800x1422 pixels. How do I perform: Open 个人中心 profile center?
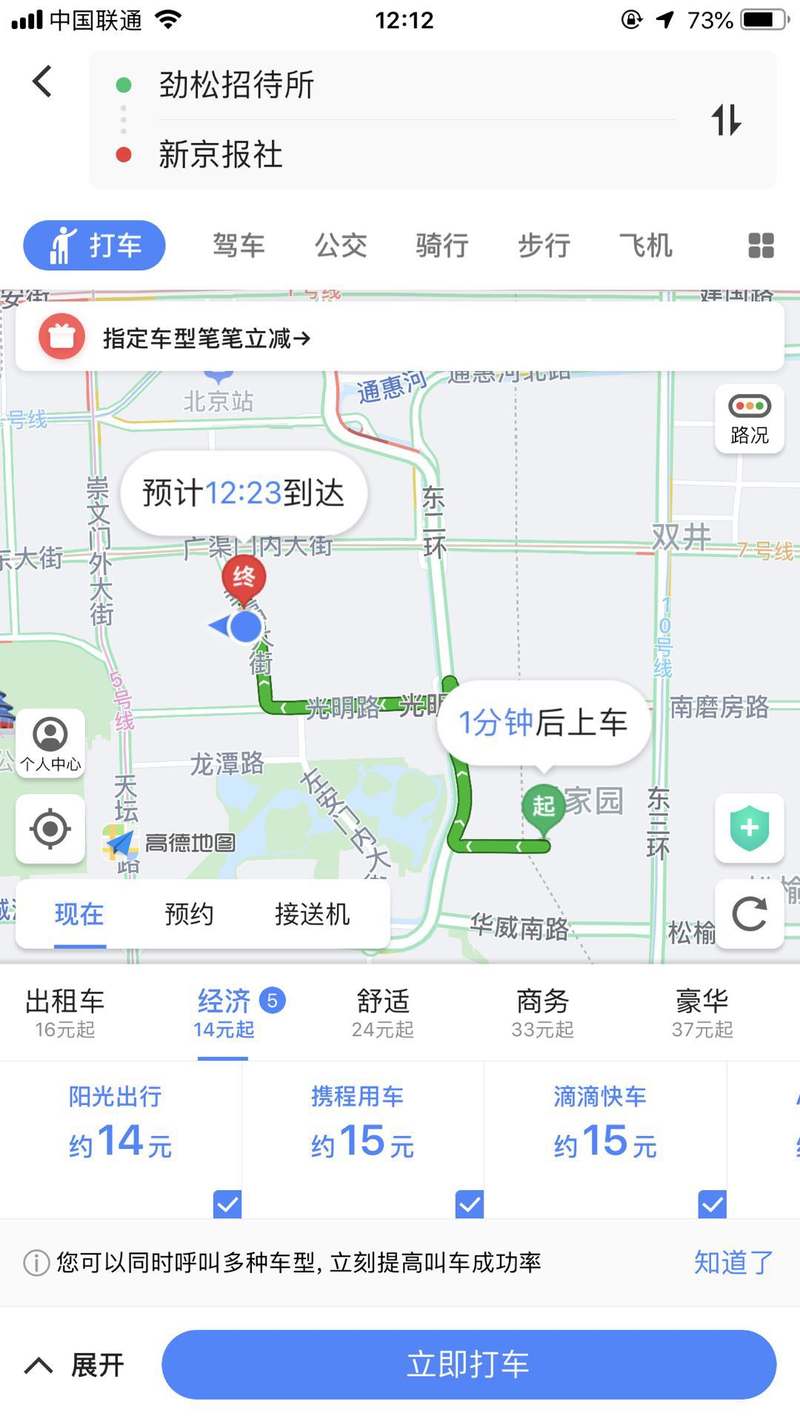click(50, 744)
